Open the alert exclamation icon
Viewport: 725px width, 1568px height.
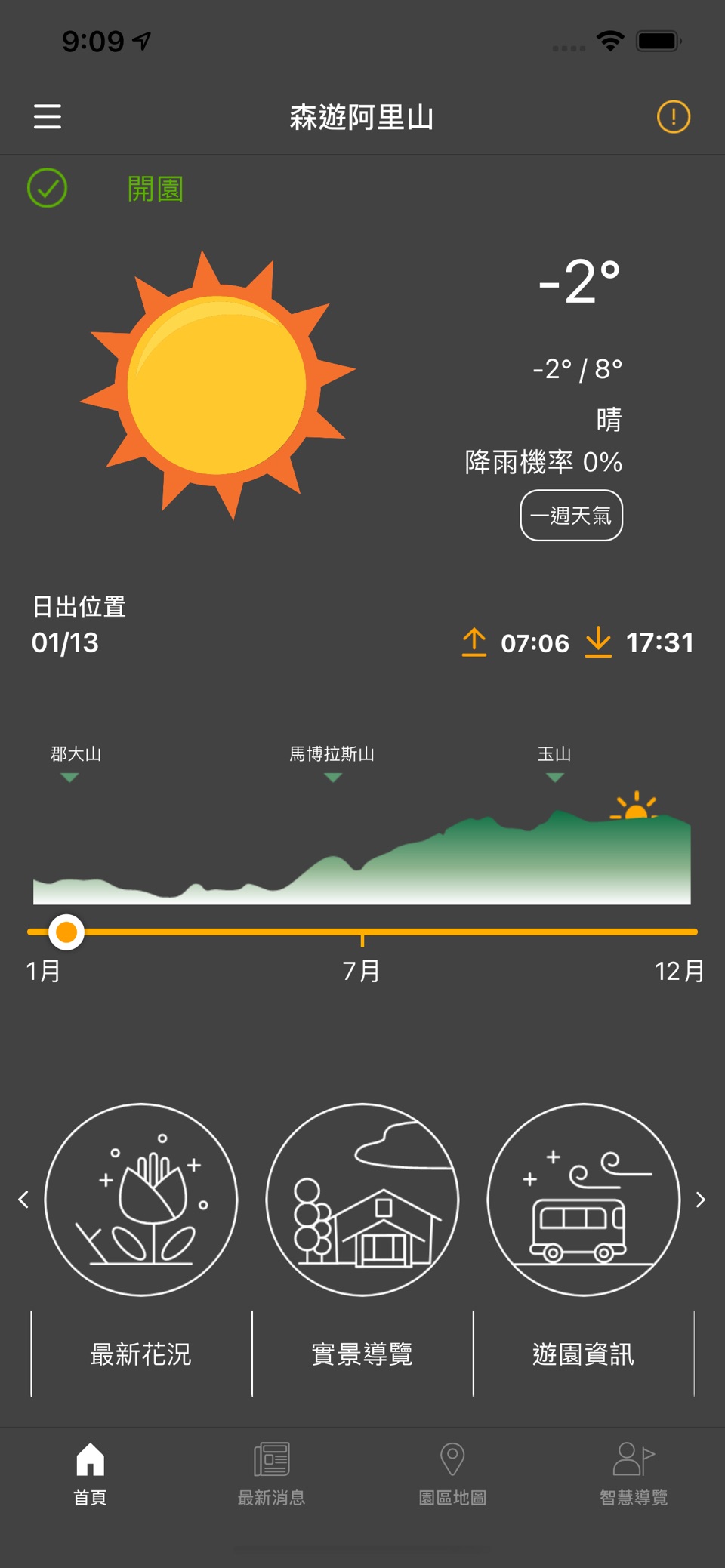pyautogui.click(x=673, y=117)
